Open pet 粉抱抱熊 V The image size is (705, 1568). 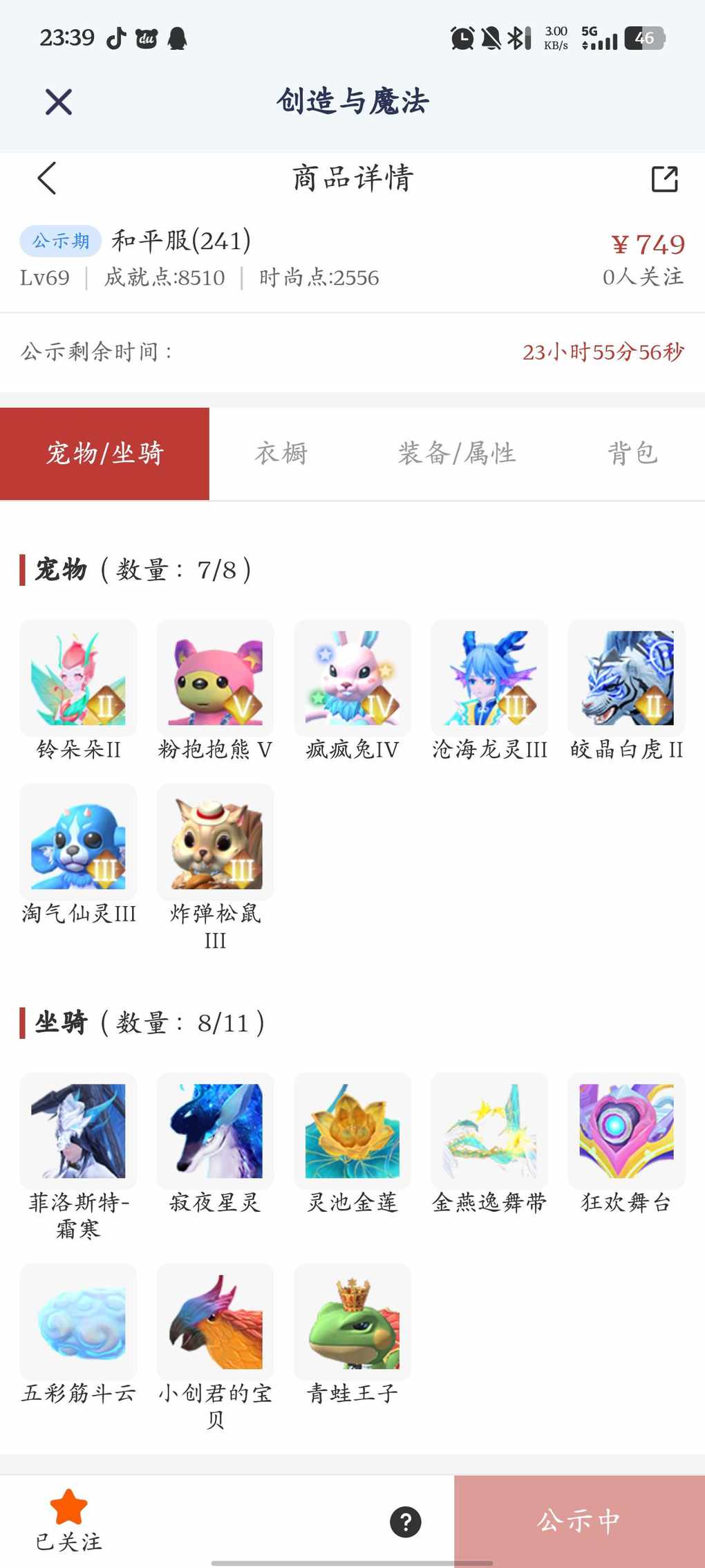pos(215,679)
